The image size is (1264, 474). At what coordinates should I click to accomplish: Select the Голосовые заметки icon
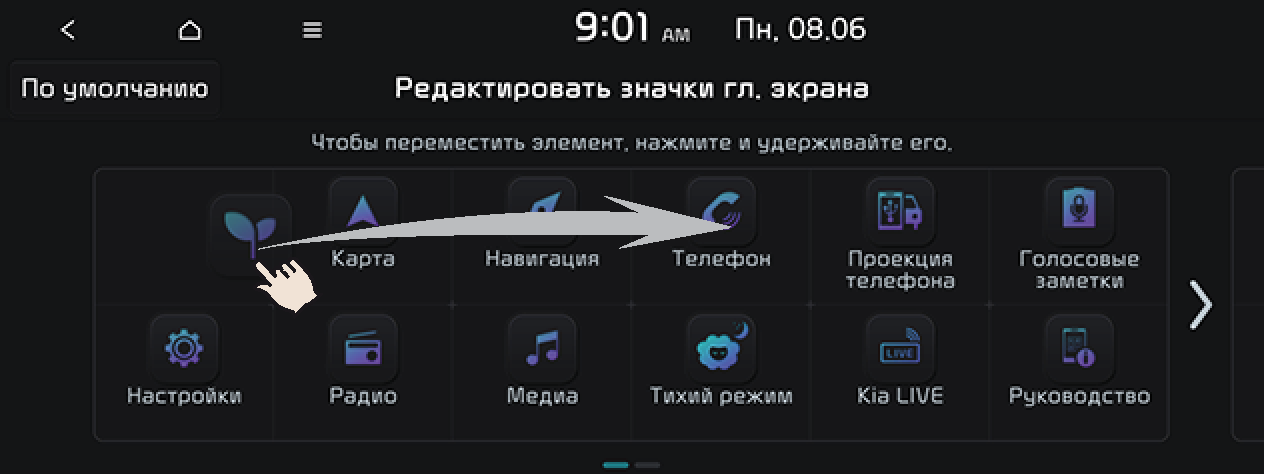[x=1079, y=212]
